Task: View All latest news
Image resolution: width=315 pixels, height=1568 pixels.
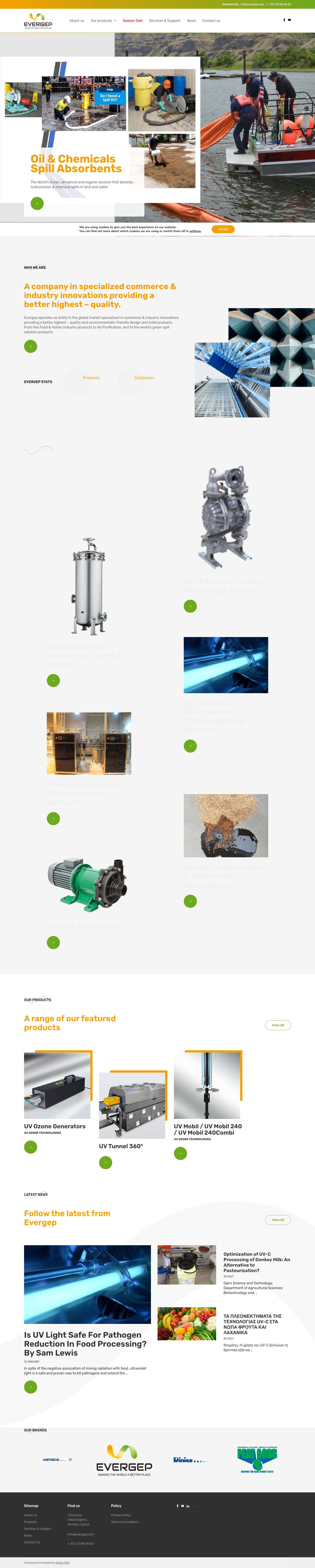Action: 278,1220
